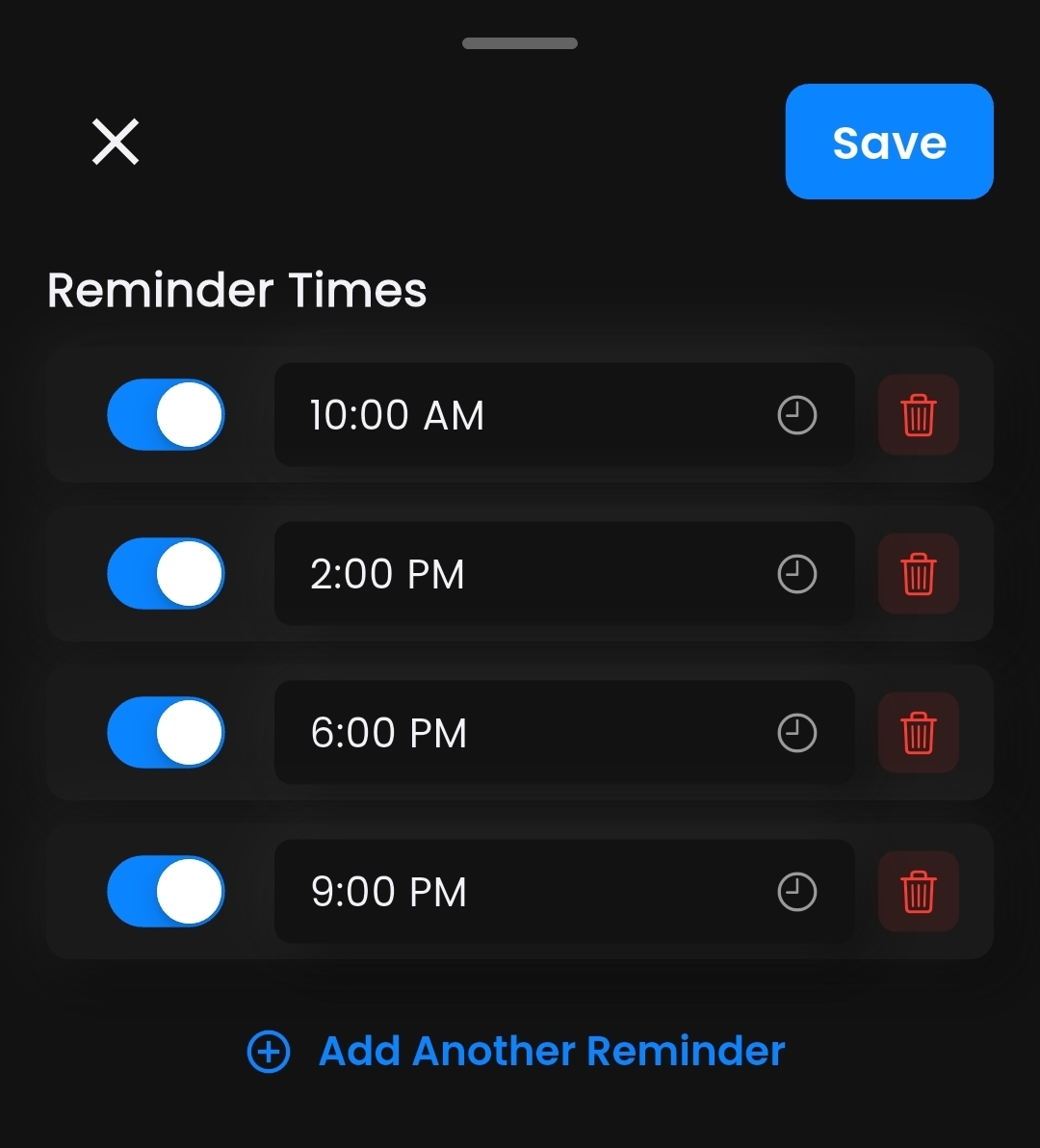Delete the 9:00 PM reminder
The width and height of the screenshot is (1040, 1148).
[x=918, y=892]
